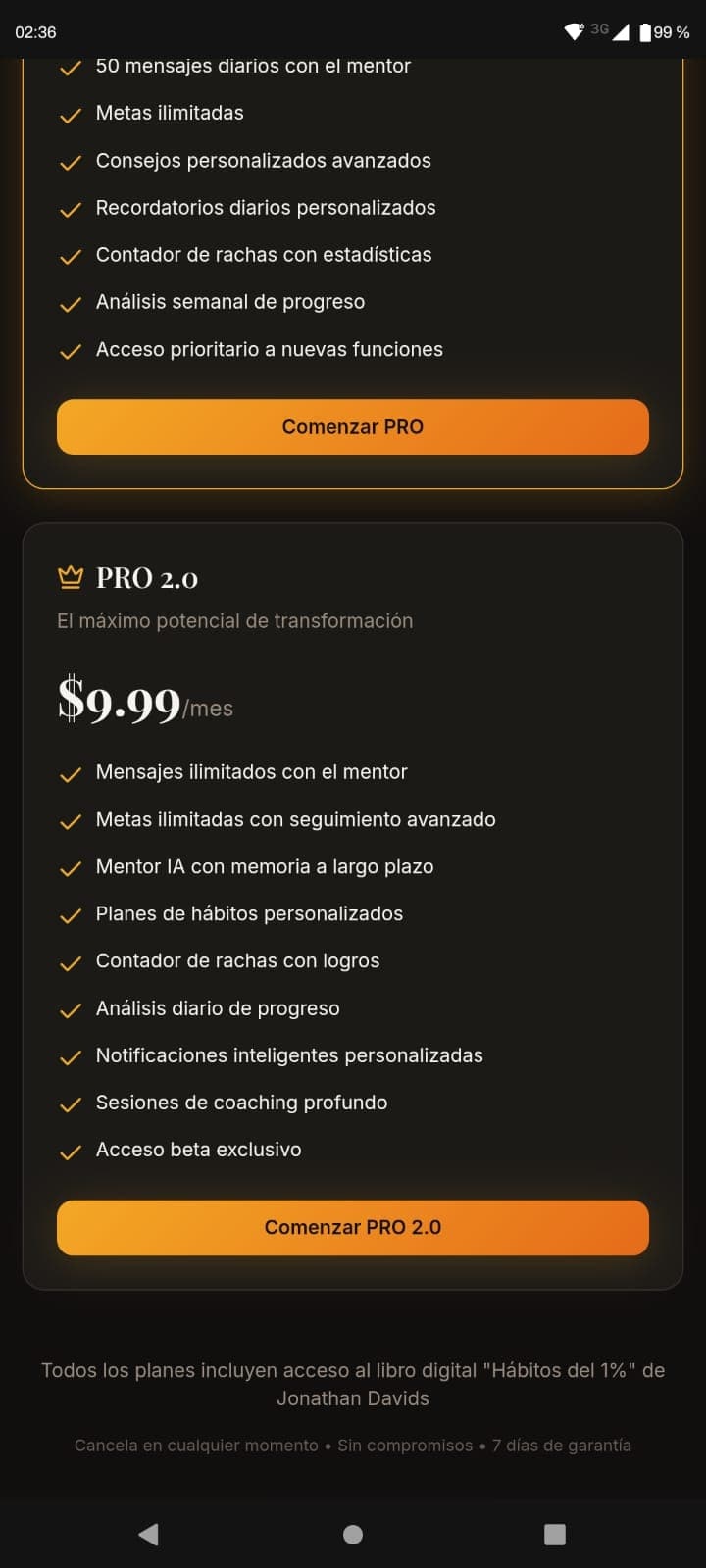
Task: Start the PRO 2.0 plan
Action: point(353,1227)
